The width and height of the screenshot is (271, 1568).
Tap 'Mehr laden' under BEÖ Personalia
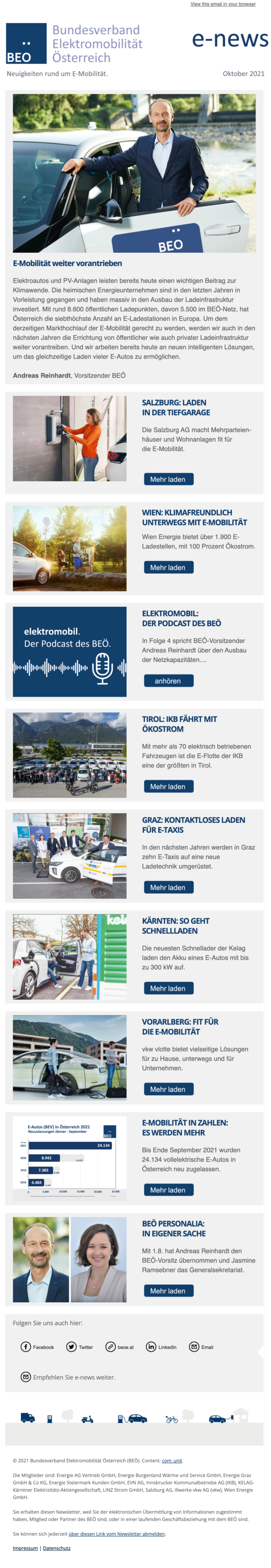click(168, 1291)
